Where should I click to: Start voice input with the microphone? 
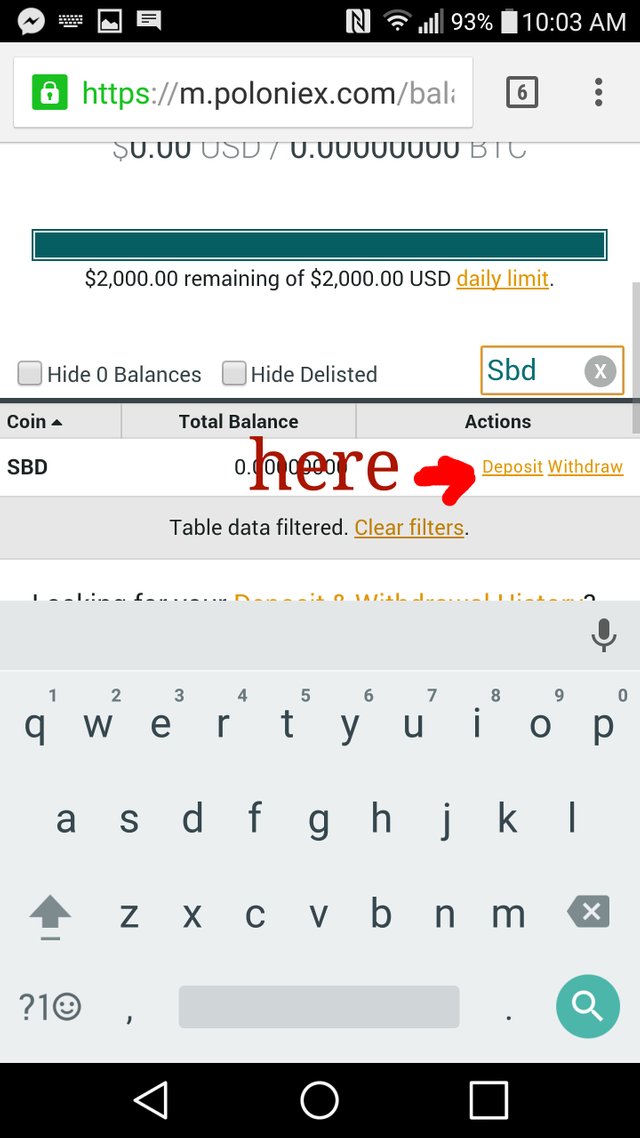click(x=604, y=635)
